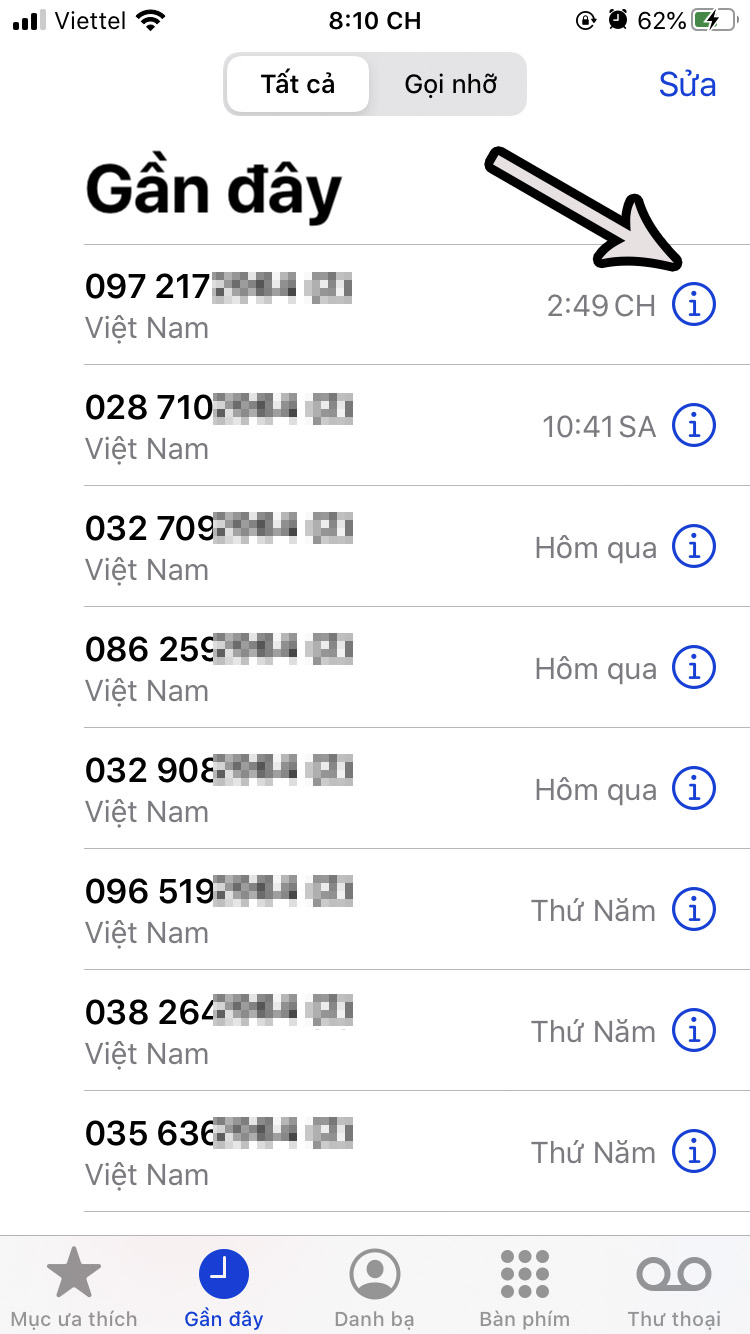750x1334 pixels.
Task: Open the Thư thoại voicemail tab
Action: (x=673, y=1287)
